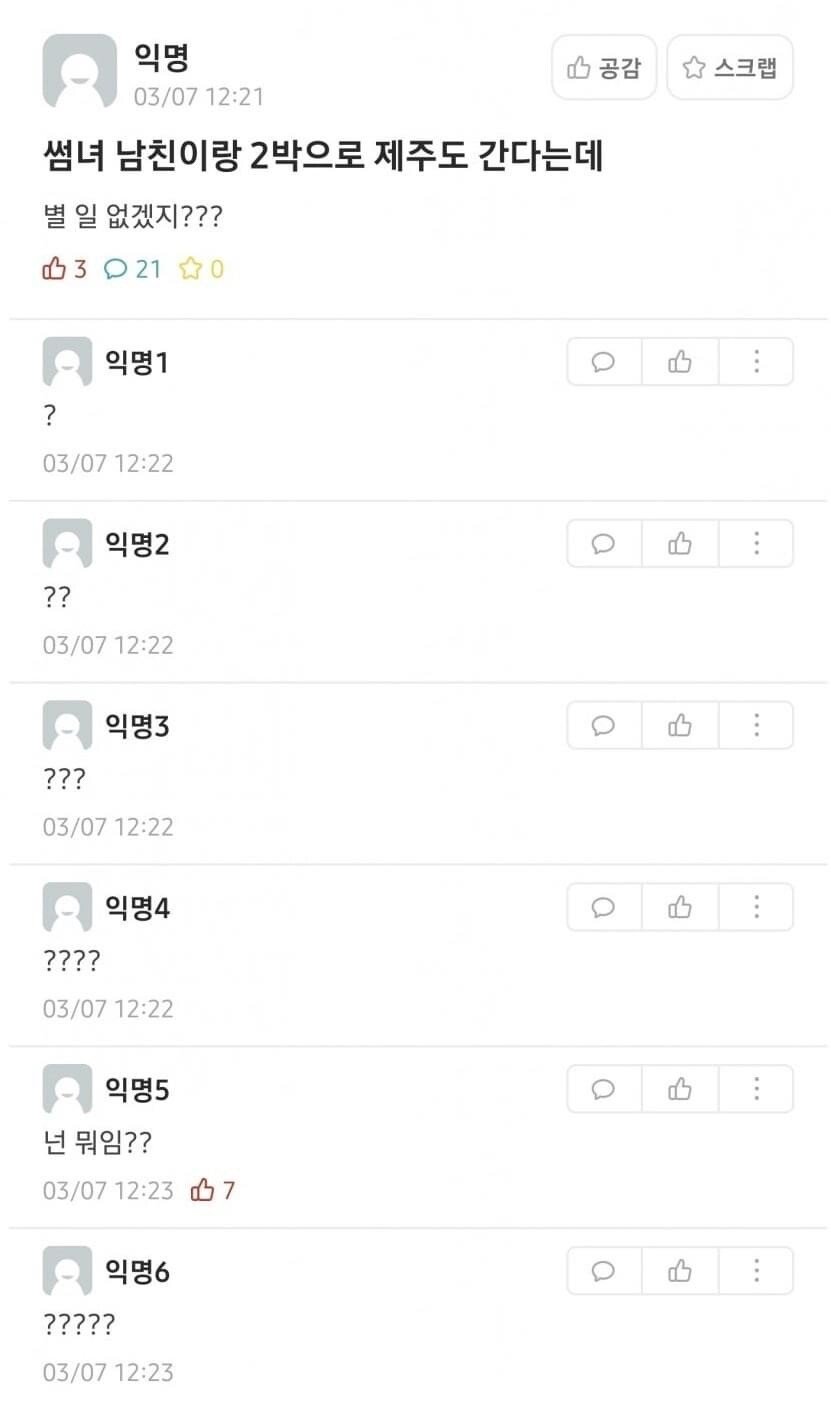Screen dimensions: 831x1407
Task: Reply to 익명3's comment
Action: tap(604, 725)
